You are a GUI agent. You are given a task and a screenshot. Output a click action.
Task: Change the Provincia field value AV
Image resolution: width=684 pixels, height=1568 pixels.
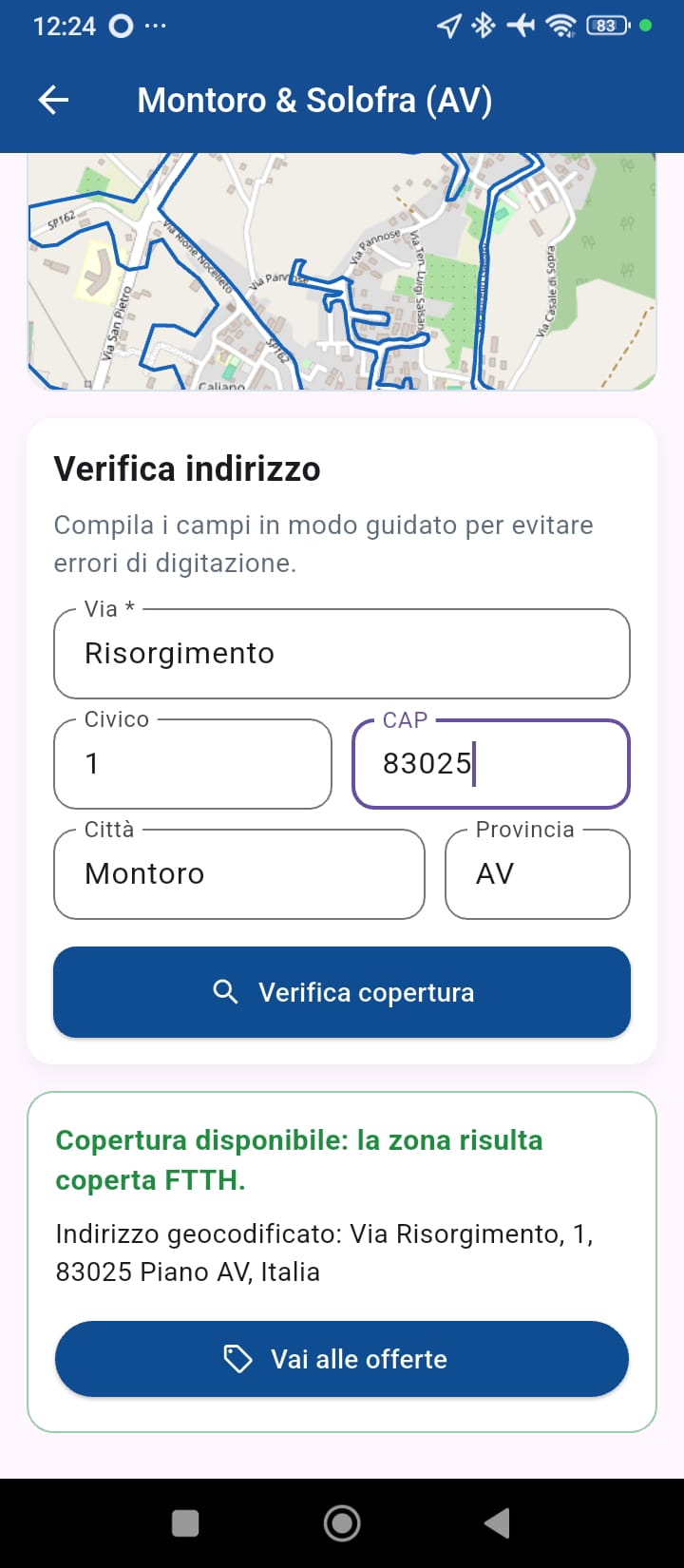point(537,874)
